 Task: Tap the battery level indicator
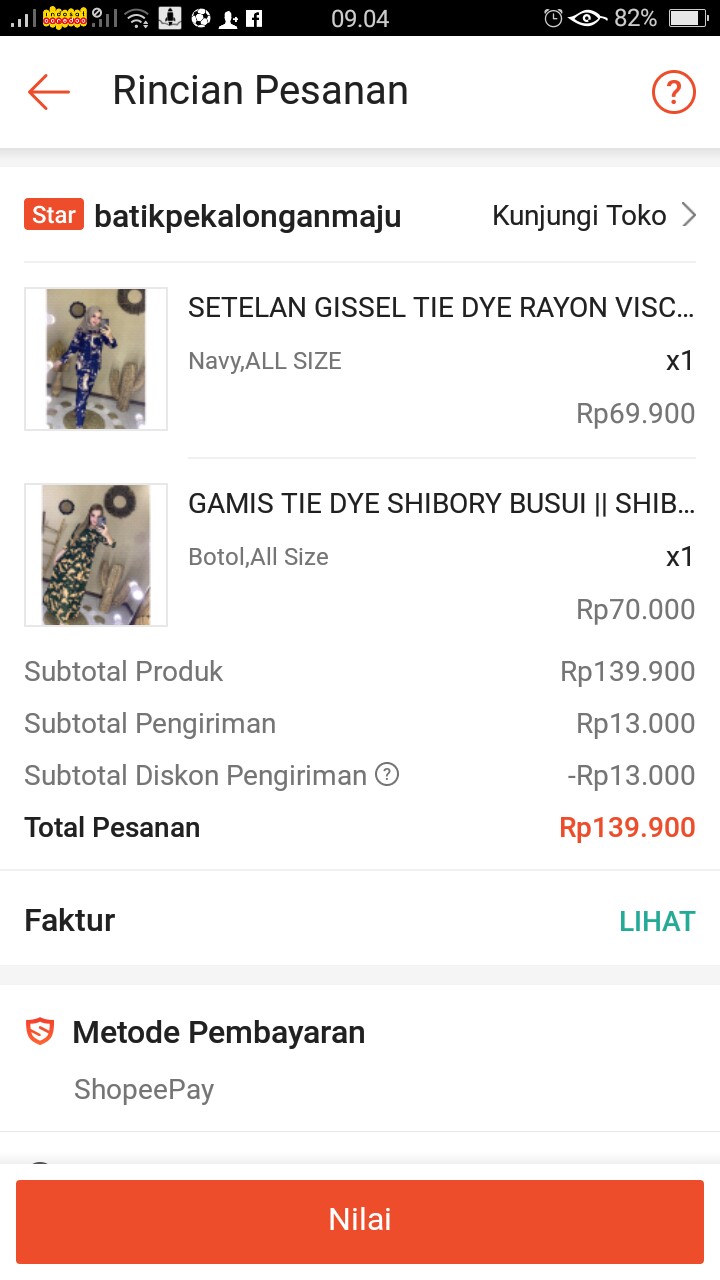[685, 17]
